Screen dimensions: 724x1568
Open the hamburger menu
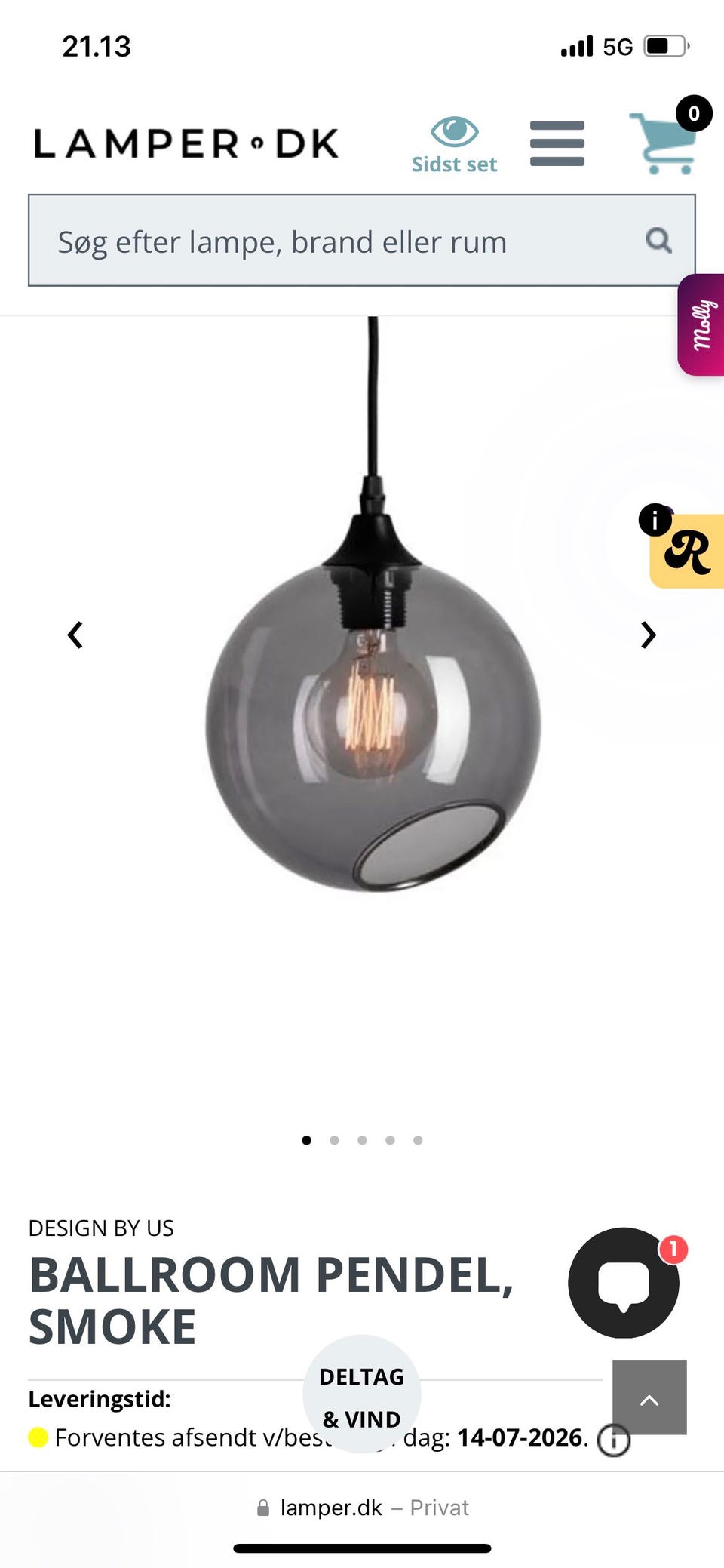[x=557, y=143]
